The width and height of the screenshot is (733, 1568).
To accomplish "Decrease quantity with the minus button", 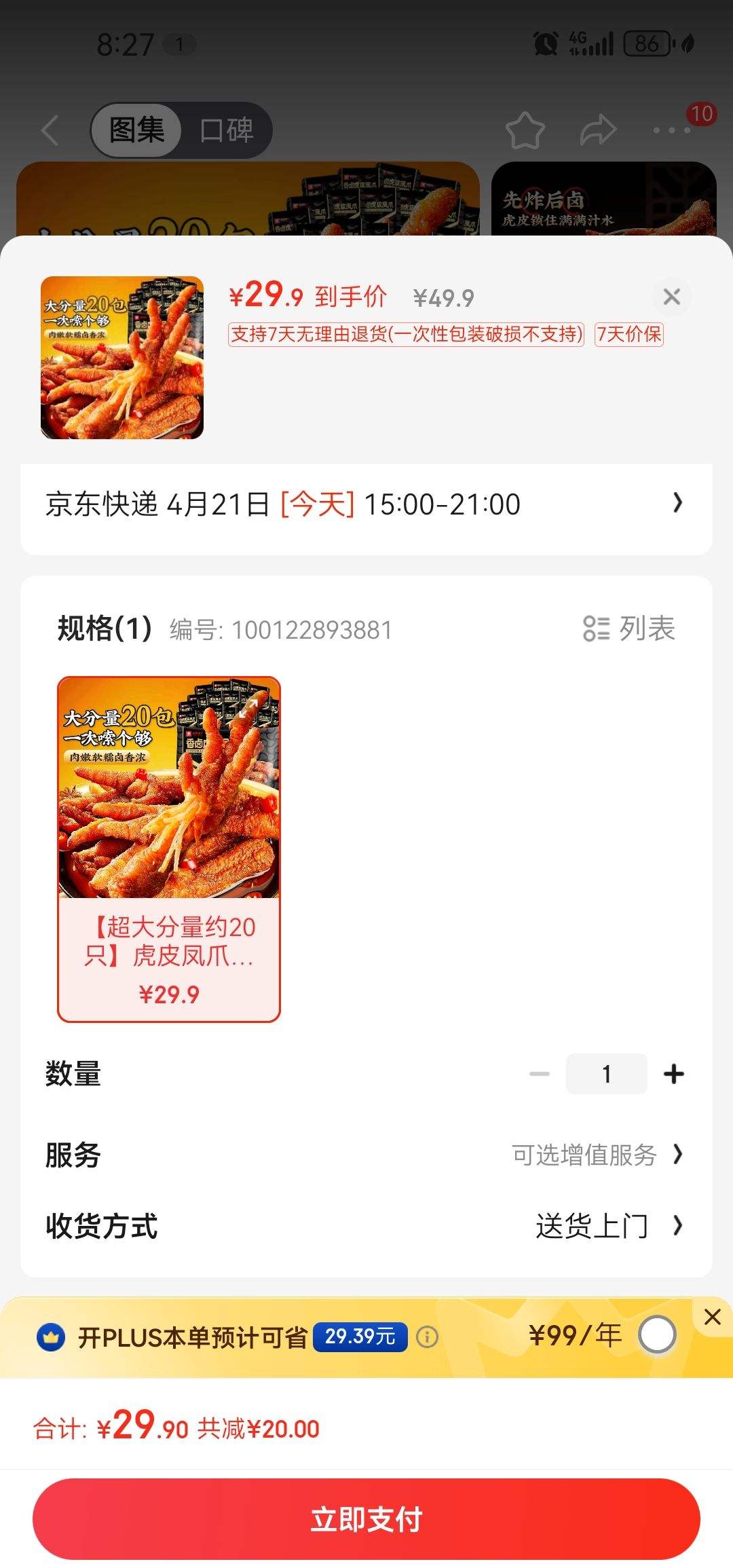I will (540, 1074).
